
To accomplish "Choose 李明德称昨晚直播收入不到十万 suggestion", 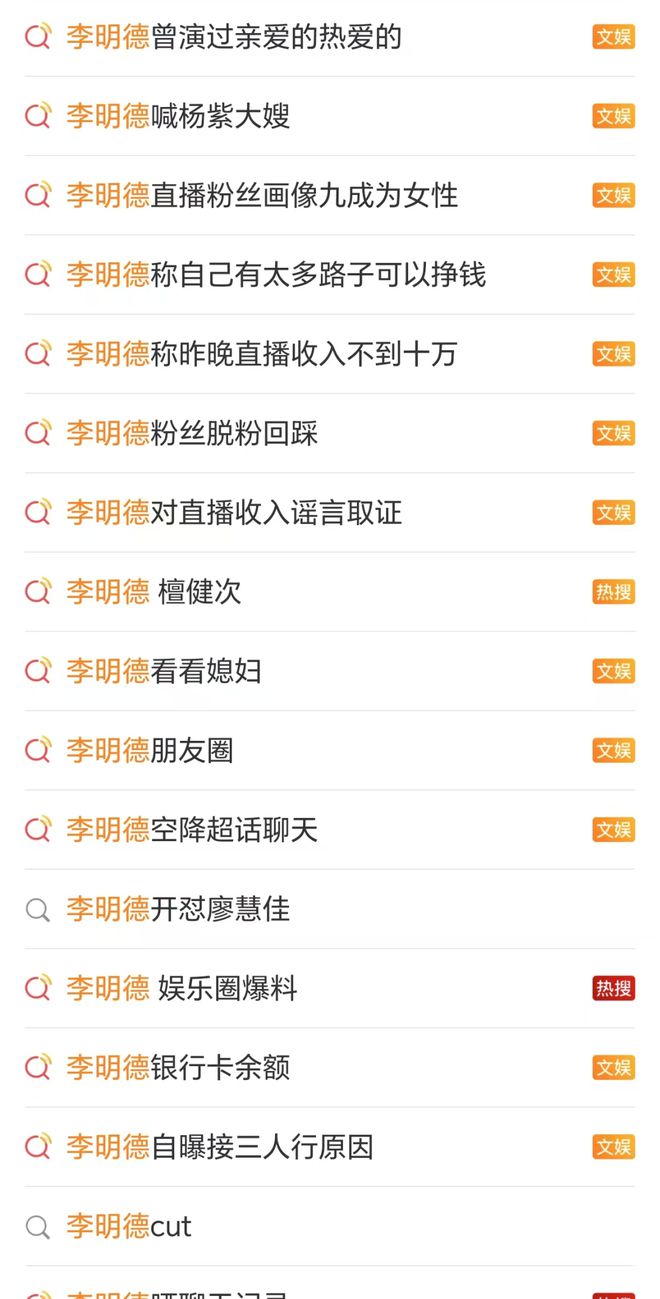I will click(330, 354).
